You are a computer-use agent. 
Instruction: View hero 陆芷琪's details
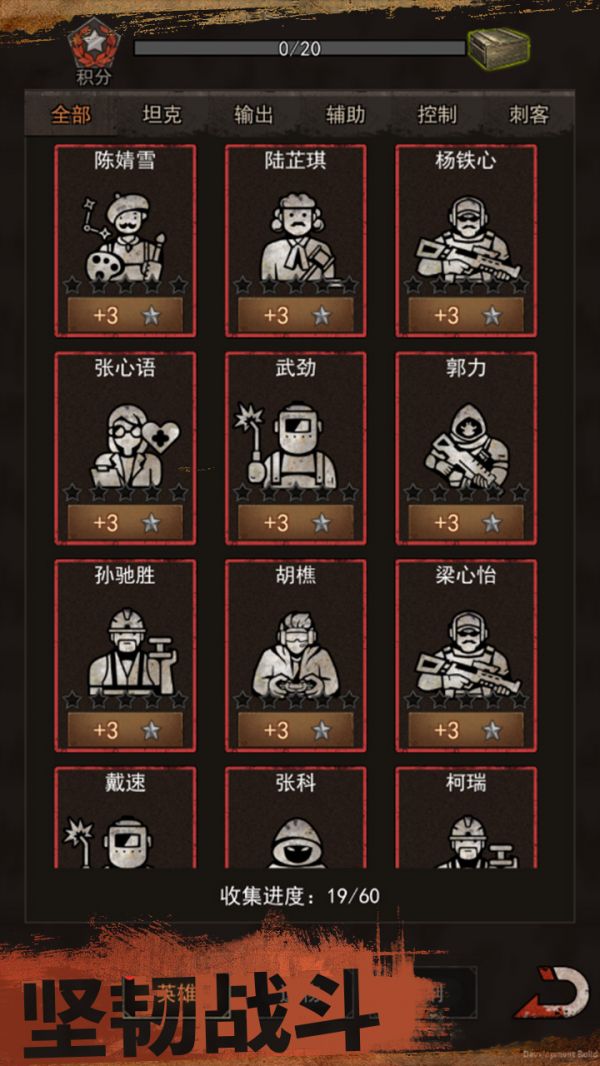[296, 240]
